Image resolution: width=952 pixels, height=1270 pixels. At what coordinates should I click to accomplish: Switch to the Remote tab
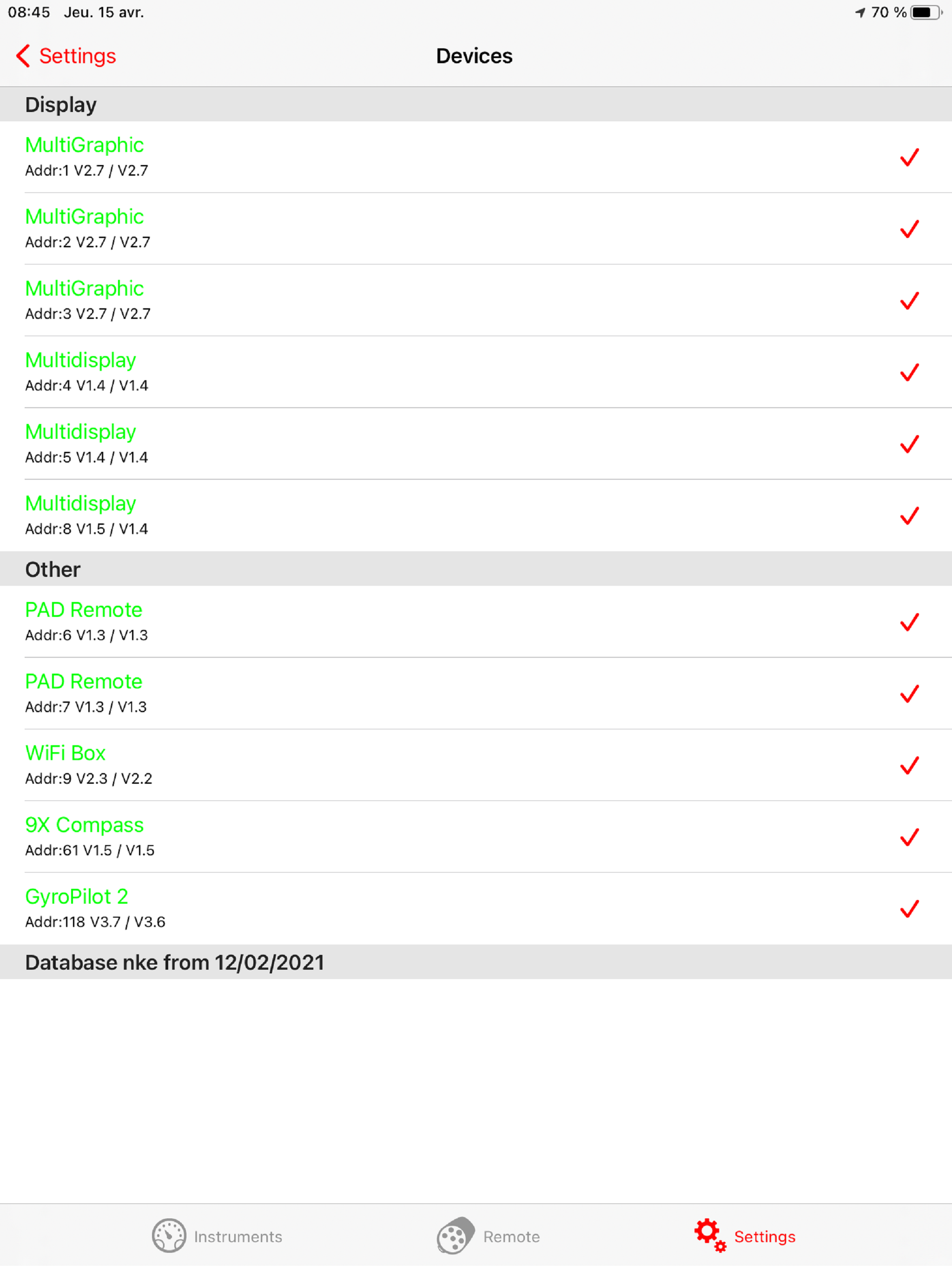(511, 1236)
